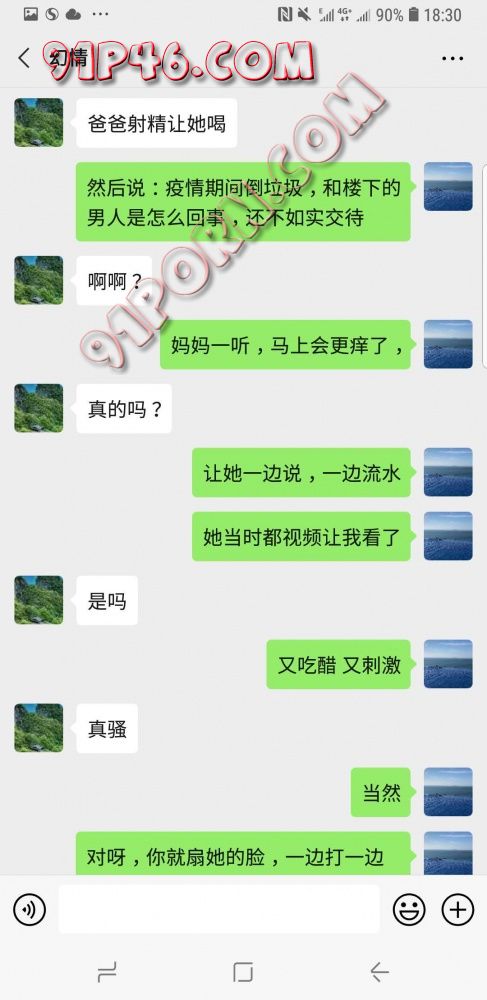Screen dimensions: 487x1000
Task: Open contact avatar beside the 真的吗？ message
Action: point(39,408)
